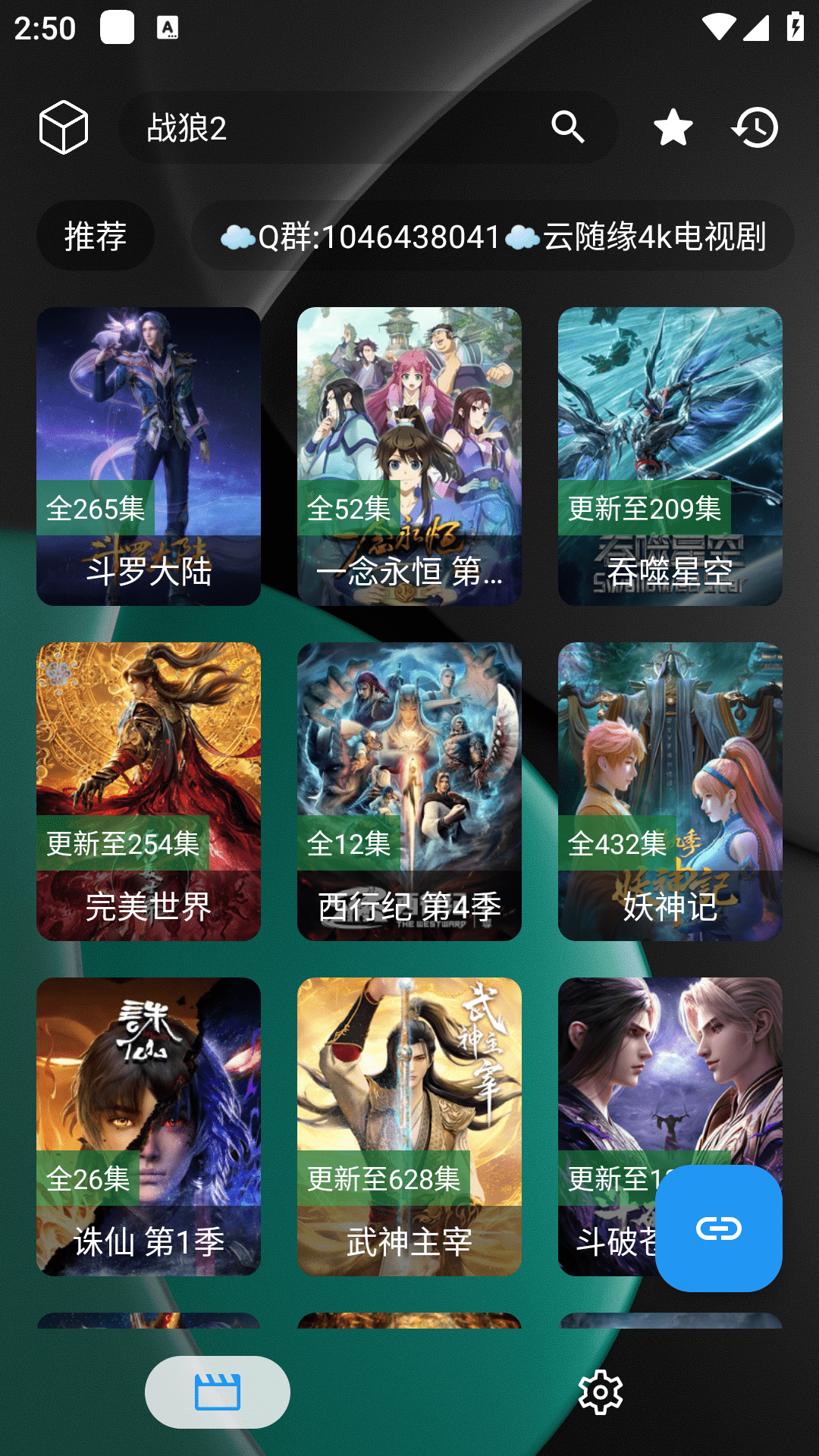Image resolution: width=819 pixels, height=1456 pixels.
Task: Select the 推荐 category chip
Action: click(x=96, y=236)
